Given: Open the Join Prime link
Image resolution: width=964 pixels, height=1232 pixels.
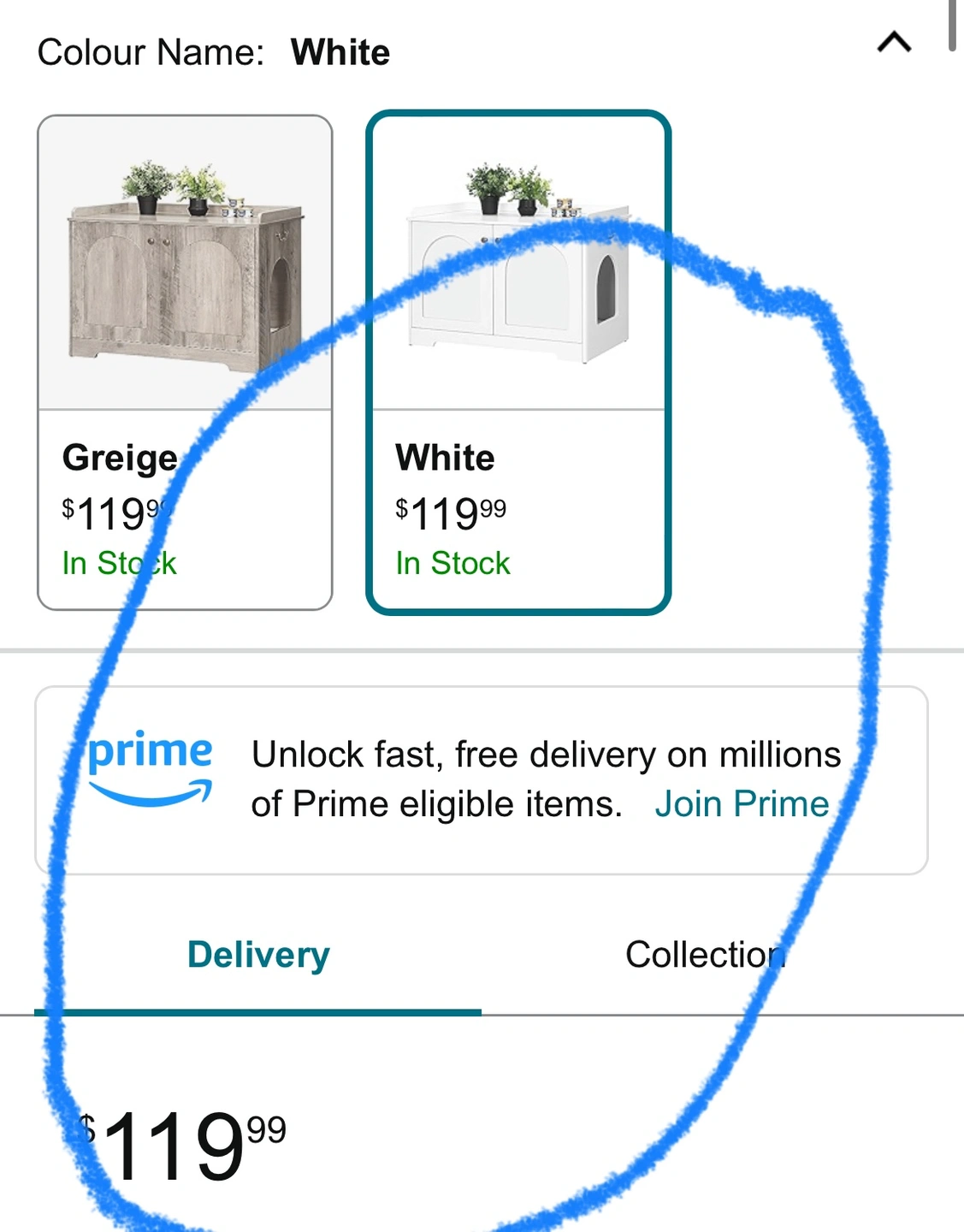Looking at the screenshot, I should pos(742,804).
